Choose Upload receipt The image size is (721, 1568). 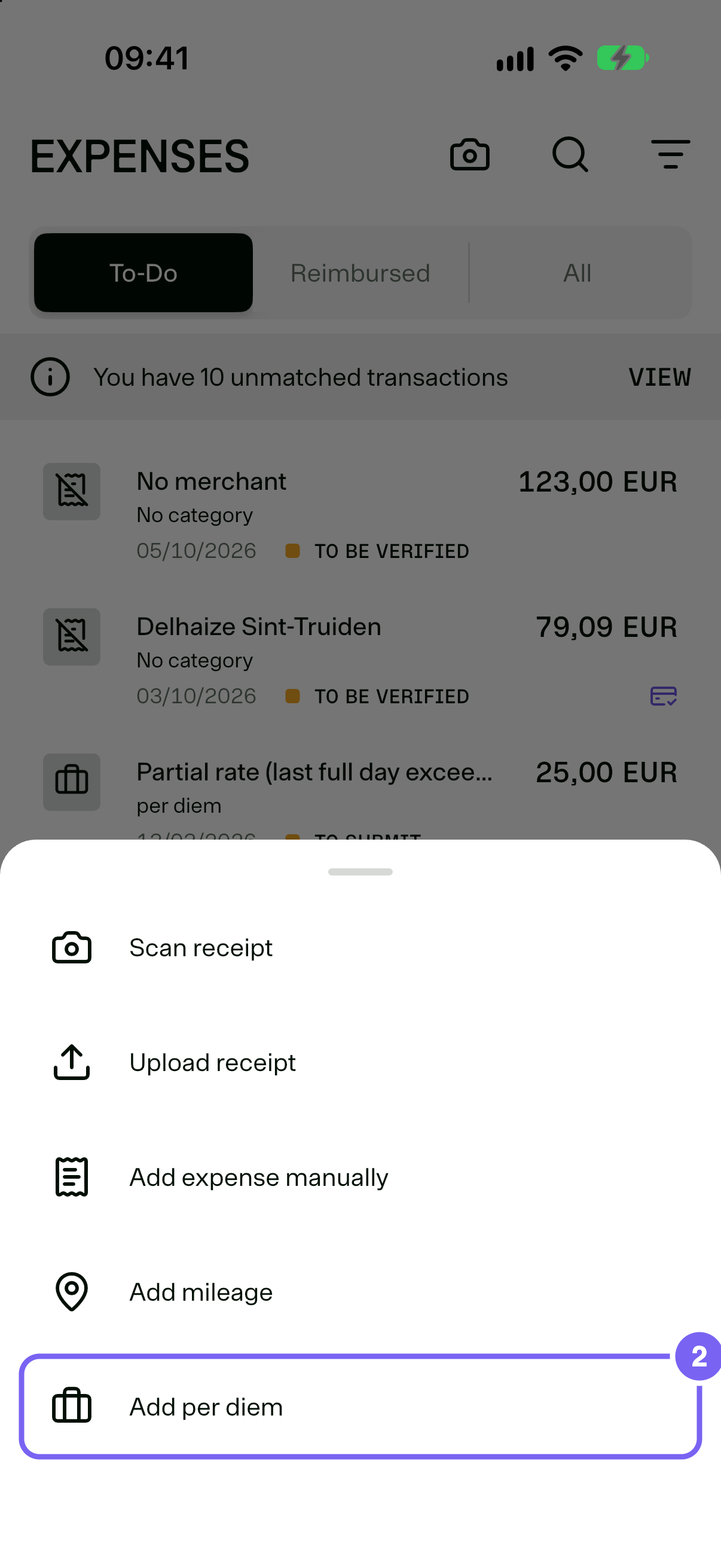point(360,1063)
